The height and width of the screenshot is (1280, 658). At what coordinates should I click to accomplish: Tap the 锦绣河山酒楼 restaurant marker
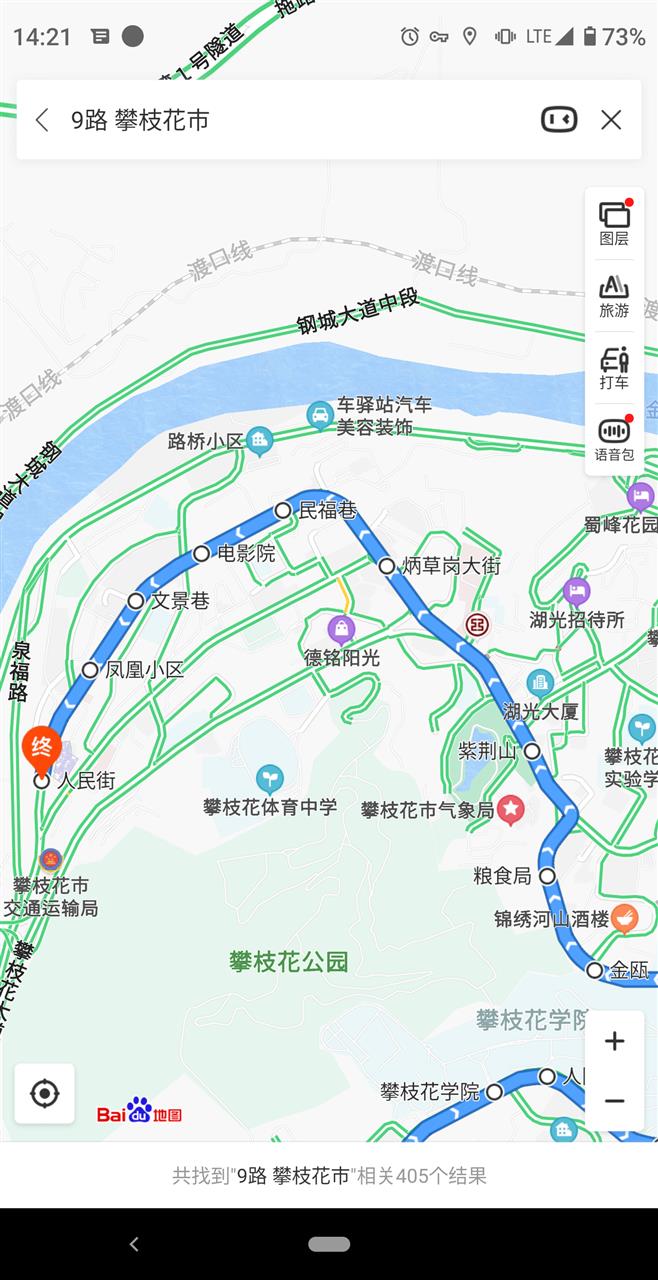624,917
